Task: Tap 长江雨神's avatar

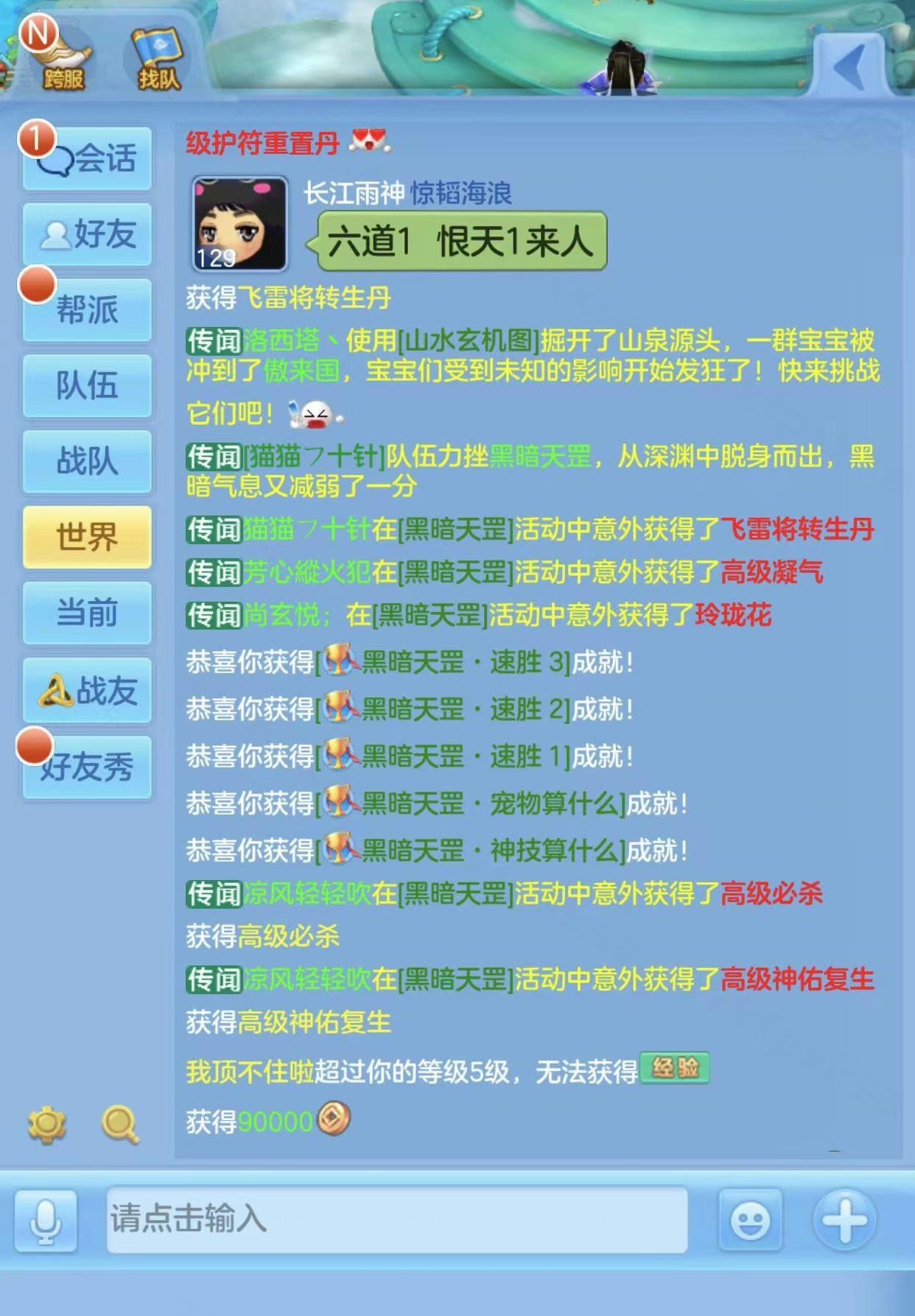Action: point(239,224)
